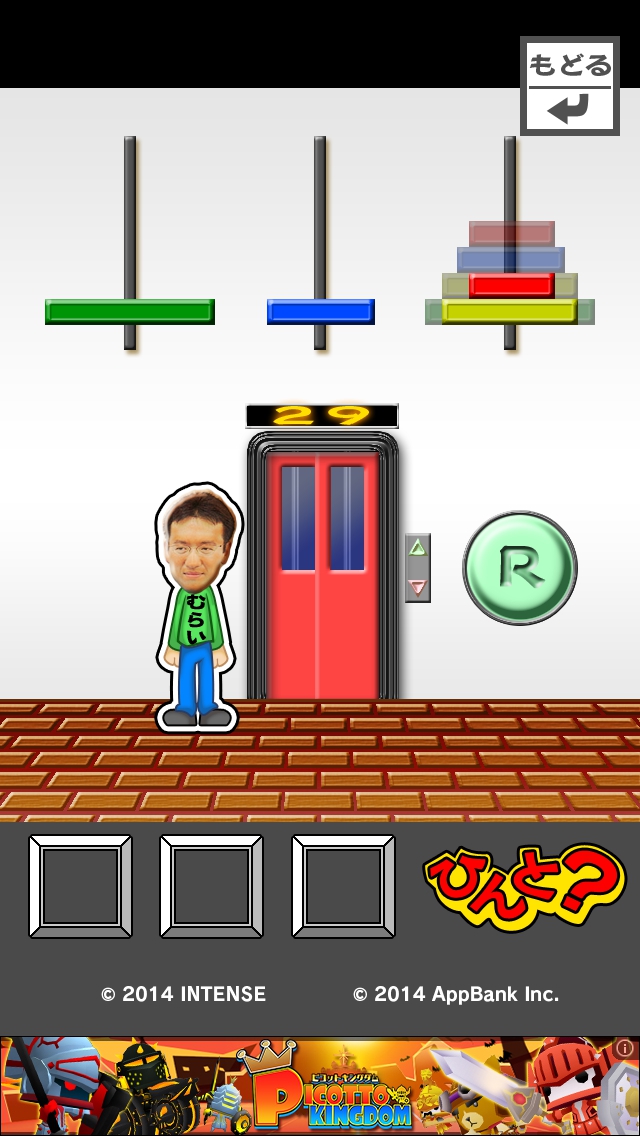The image size is (640, 1136).
Task: Tap the green round R reset button
Action: (520, 568)
